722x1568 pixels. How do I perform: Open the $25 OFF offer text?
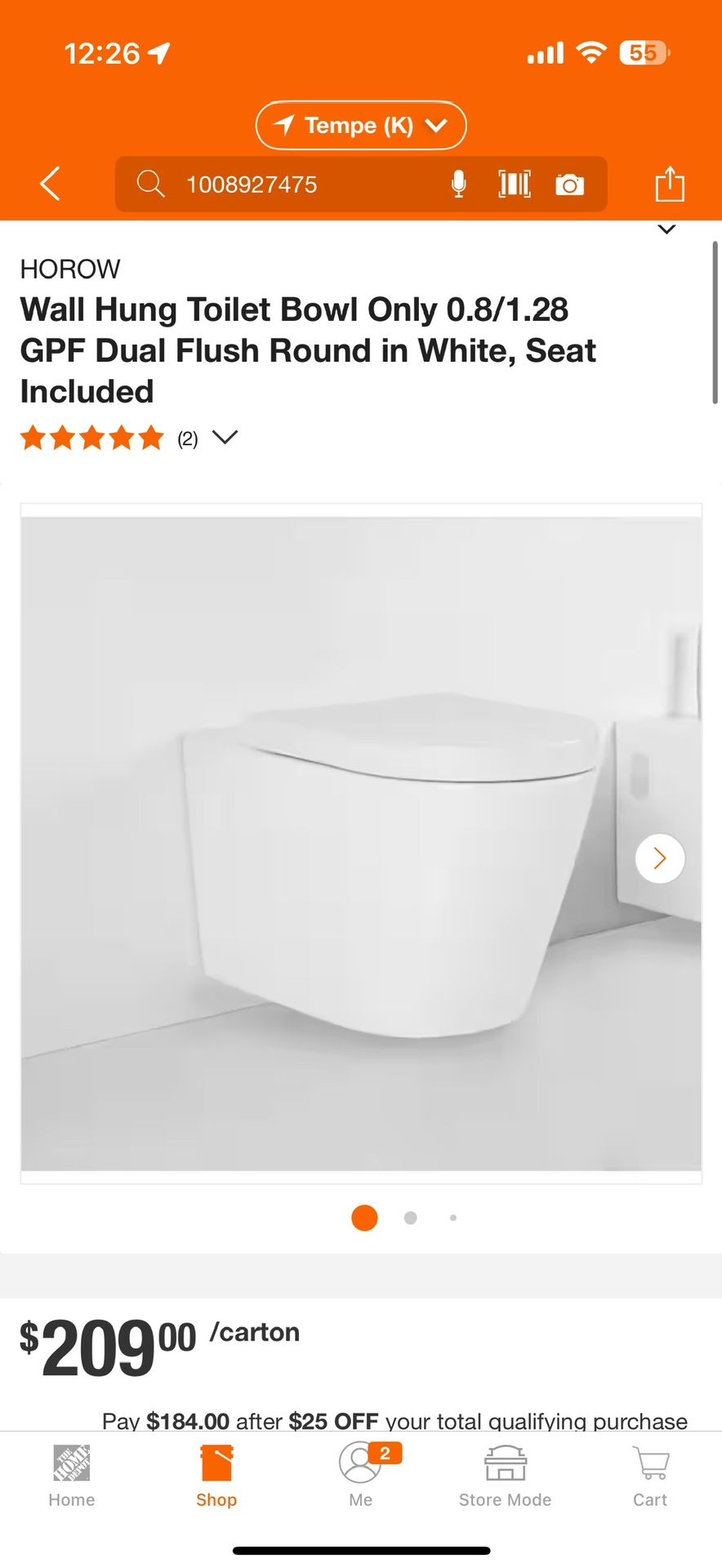(x=334, y=1421)
